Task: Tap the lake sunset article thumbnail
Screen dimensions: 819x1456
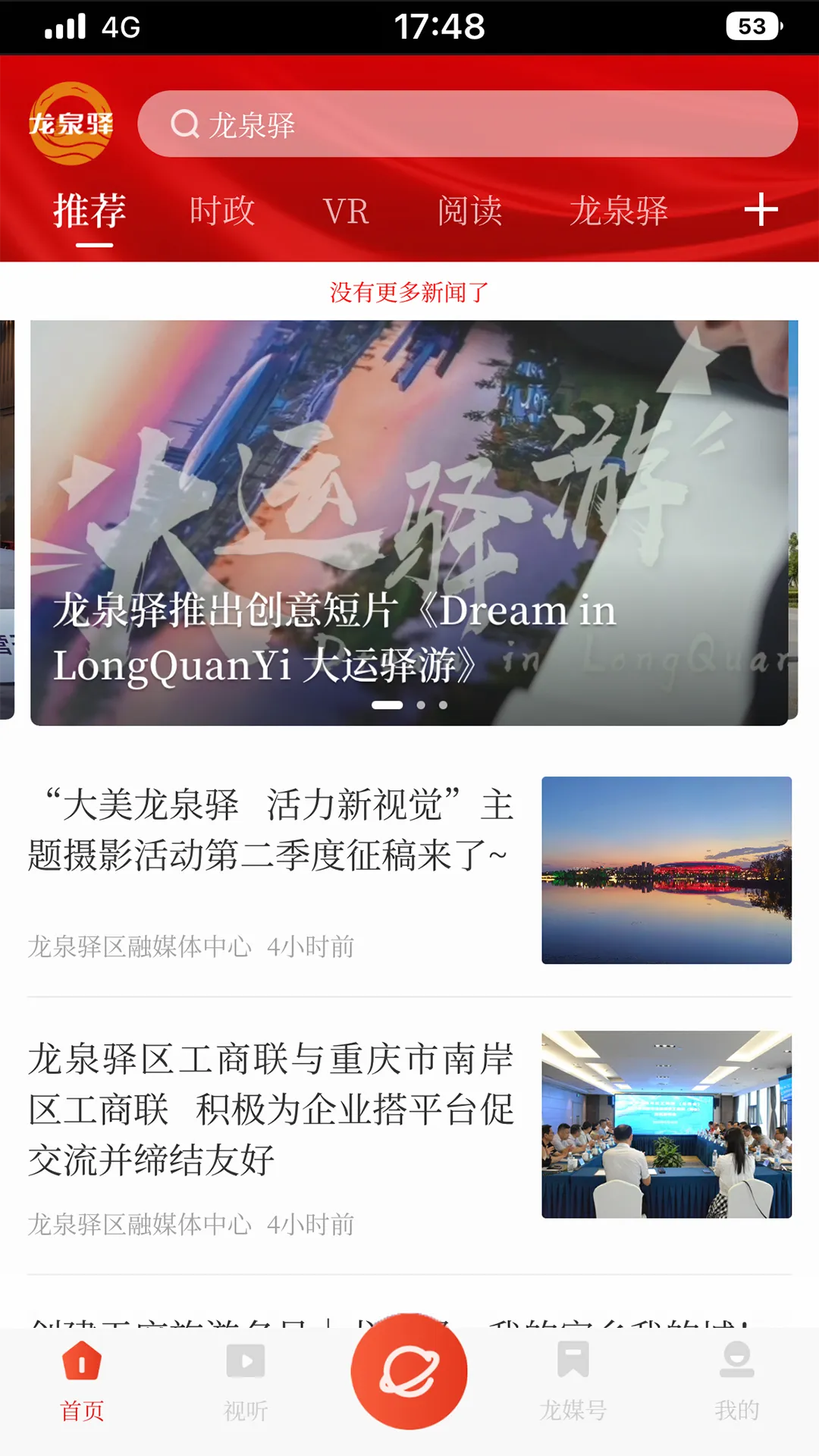Action: (666, 870)
